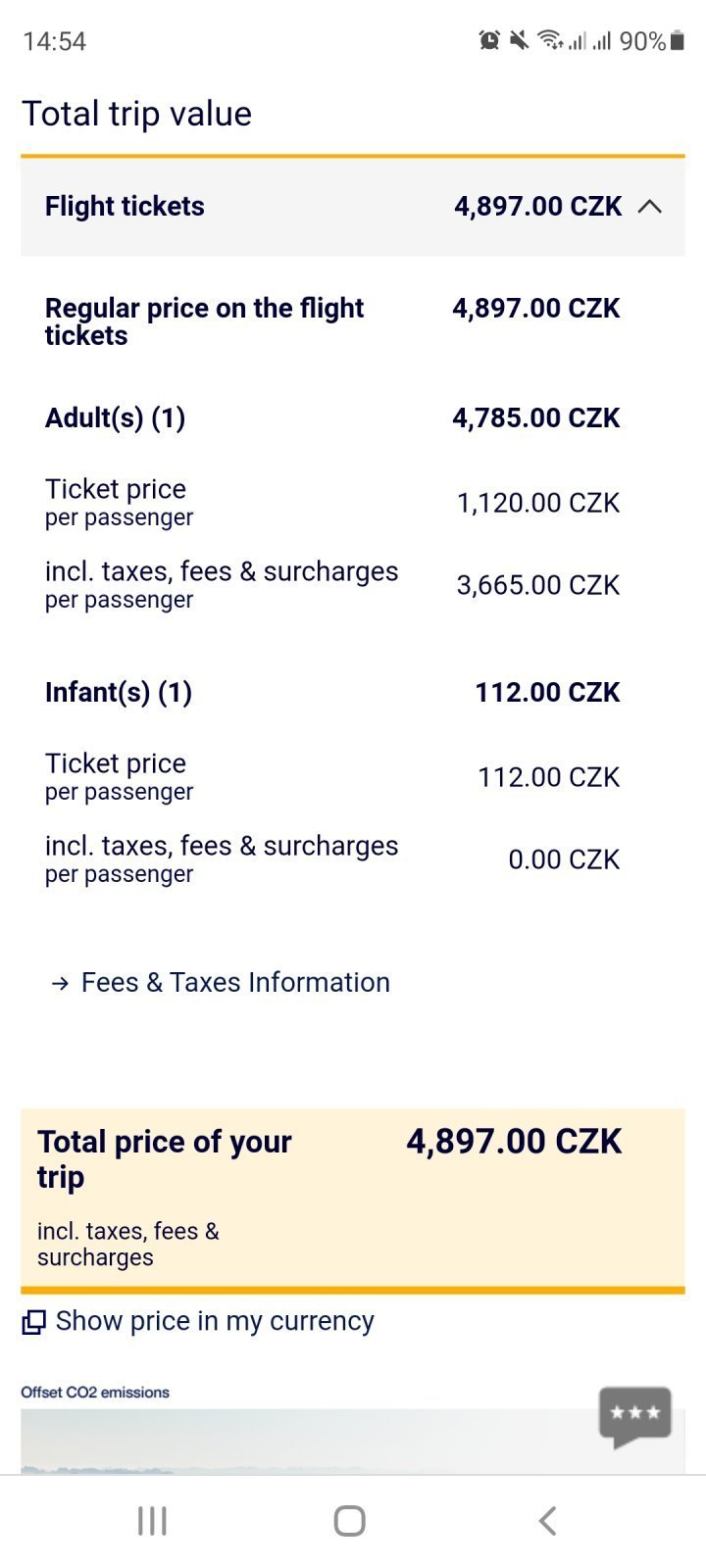This screenshot has width=706, height=1568.
Task: Show price in my currency
Action: point(214,1321)
